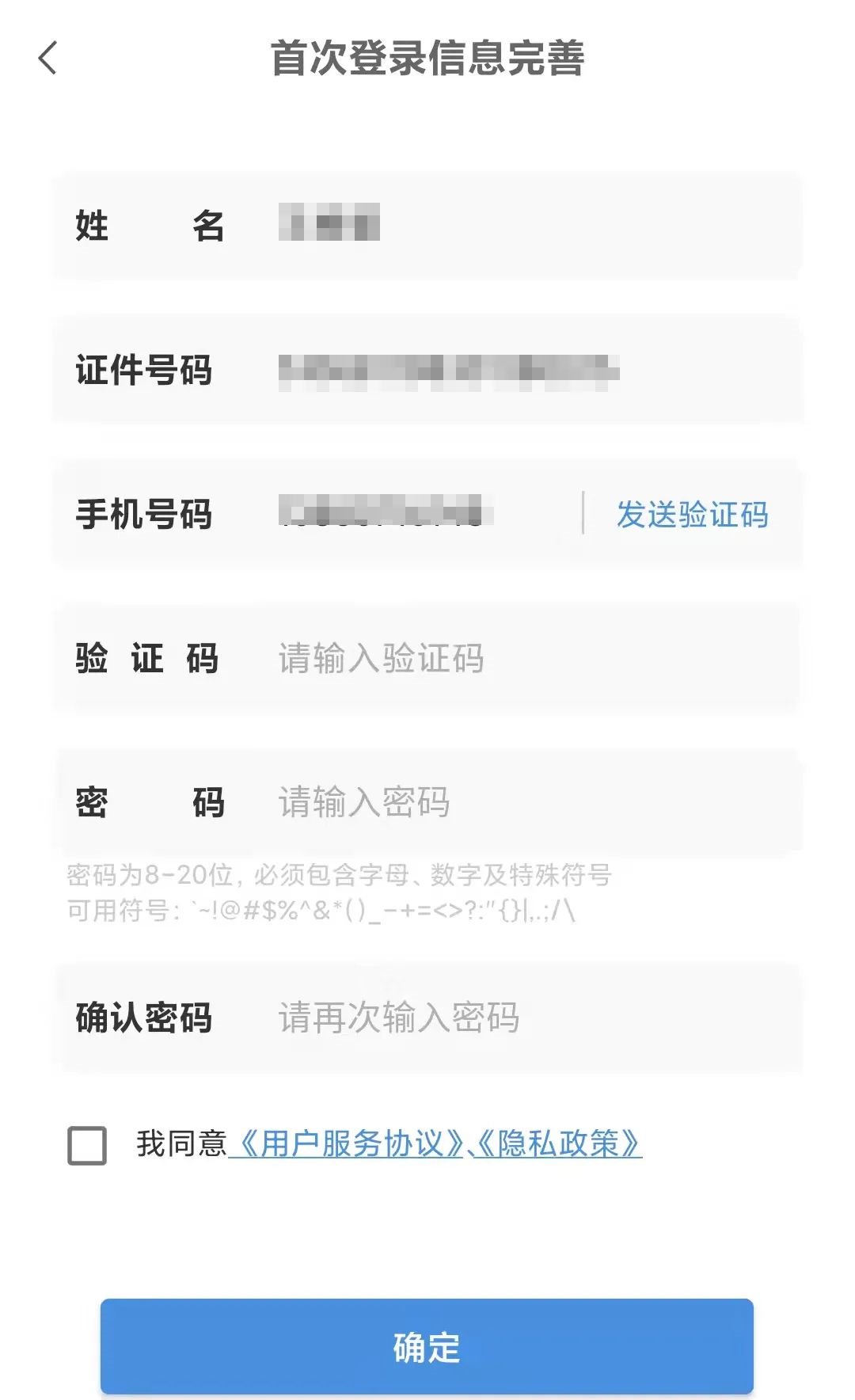Viewport: 855px width, 1400px height.
Task: Tap the 姓名 field
Action: point(427,226)
